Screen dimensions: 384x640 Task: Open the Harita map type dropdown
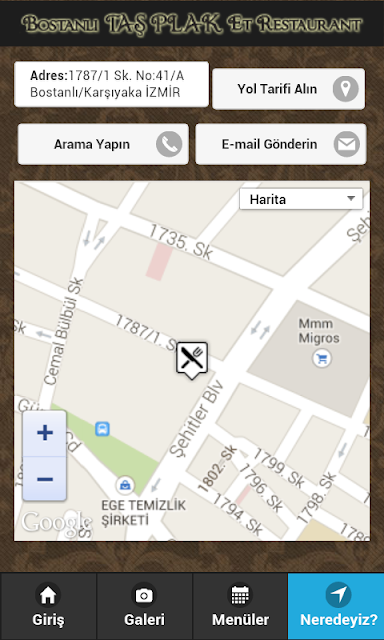click(x=301, y=199)
